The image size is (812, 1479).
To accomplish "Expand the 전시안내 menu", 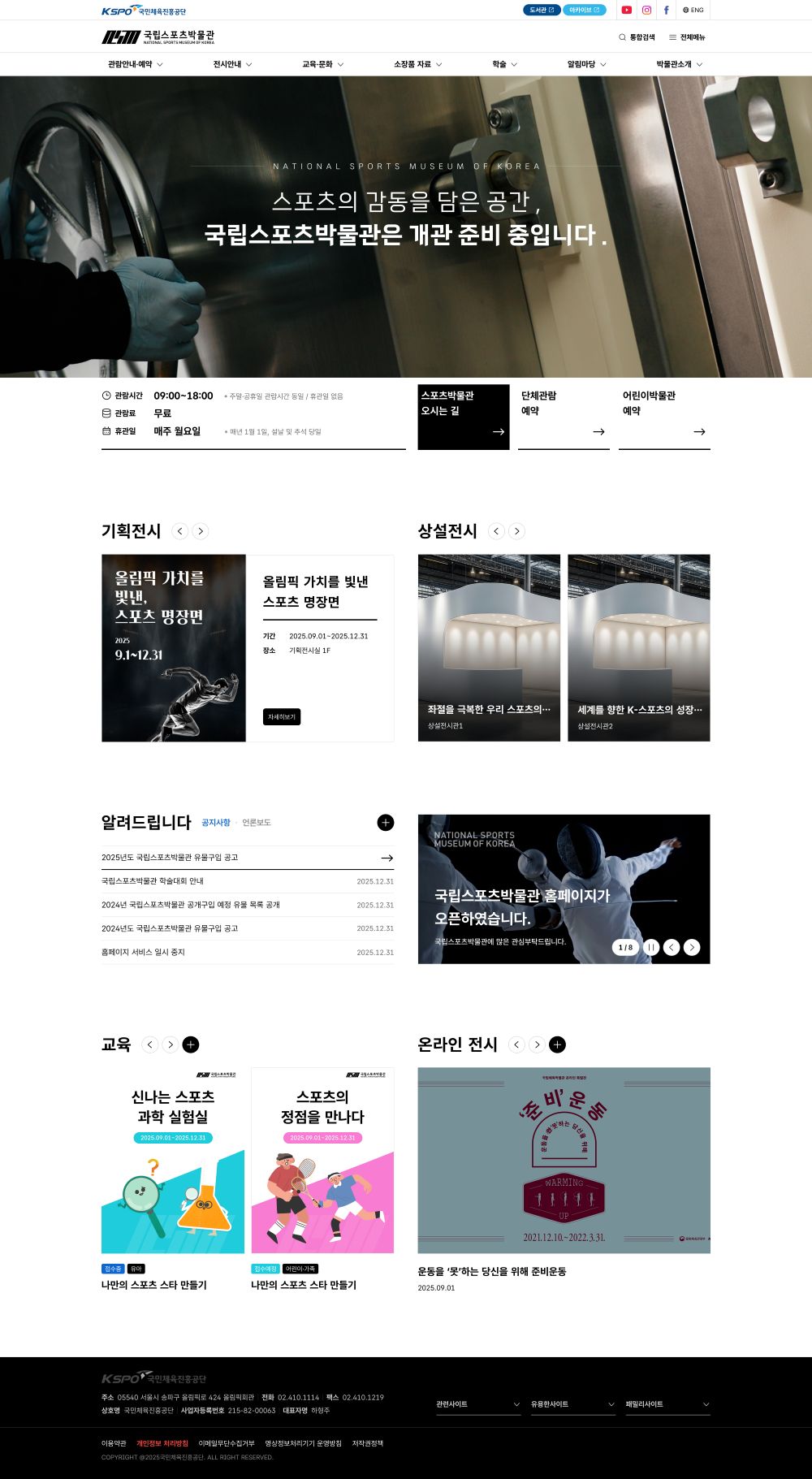I will coord(232,64).
